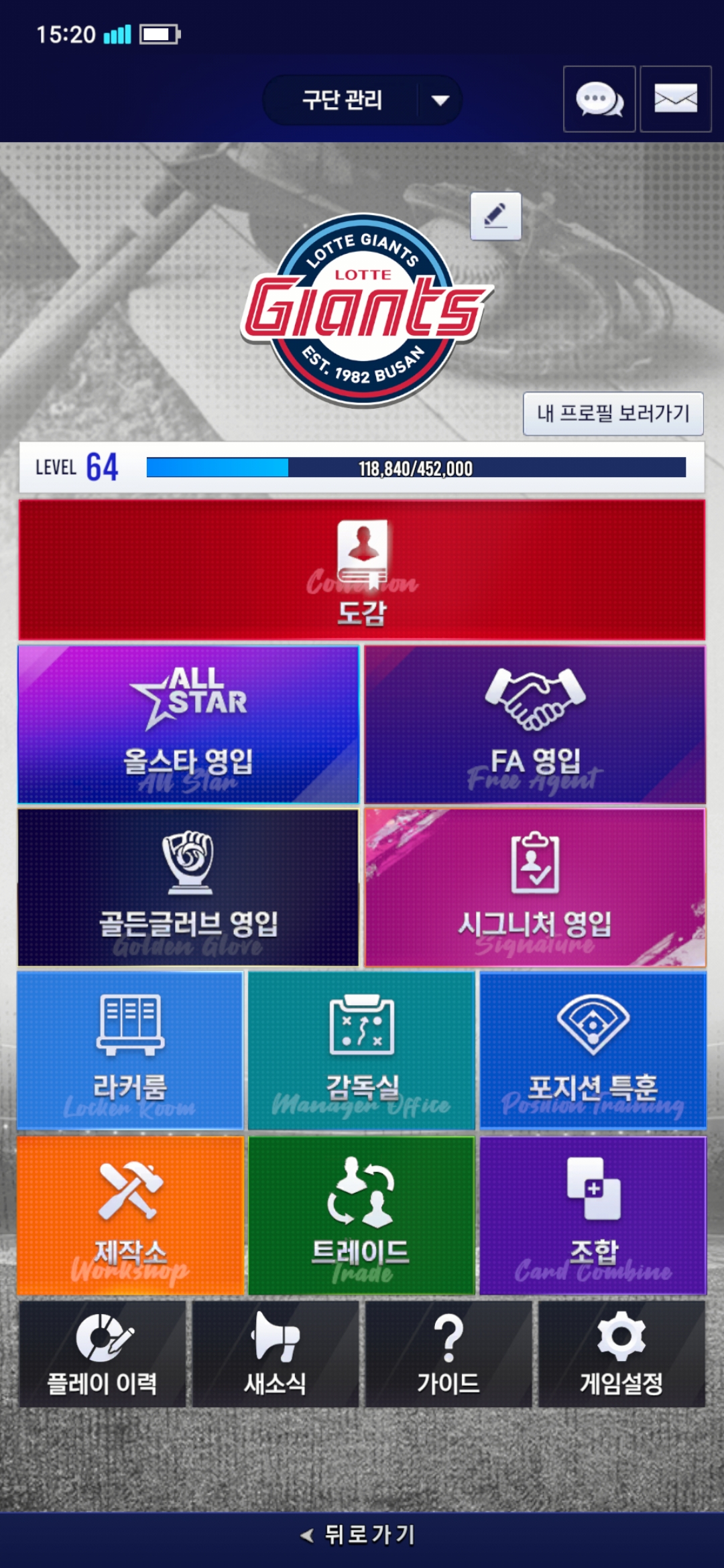Viewport: 724px width, 1568px height.
Task: Open the mailbox envelope icon
Action: 675,99
